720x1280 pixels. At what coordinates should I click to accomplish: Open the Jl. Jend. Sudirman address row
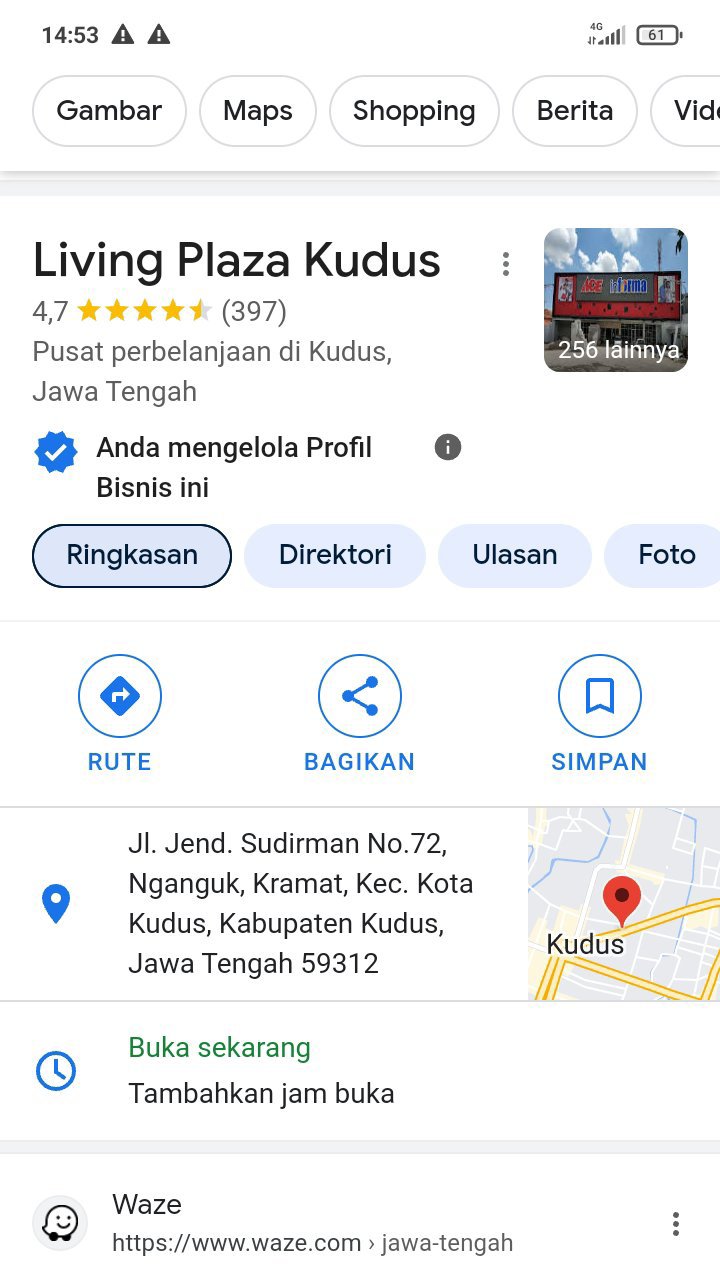coord(300,903)
